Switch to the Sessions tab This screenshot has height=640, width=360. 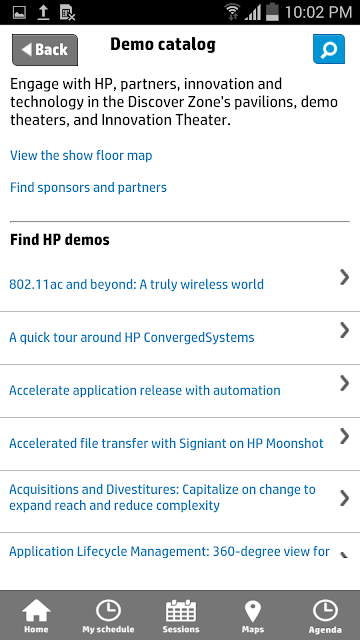181,616
